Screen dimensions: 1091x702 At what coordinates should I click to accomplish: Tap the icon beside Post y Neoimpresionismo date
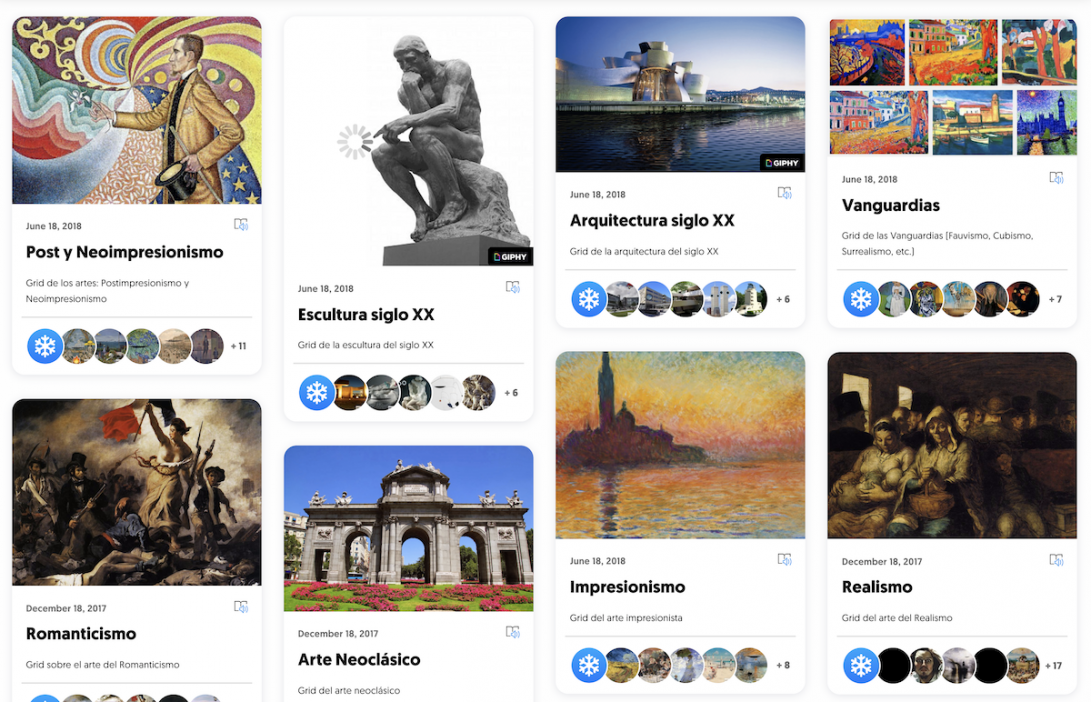pos(240,225)
